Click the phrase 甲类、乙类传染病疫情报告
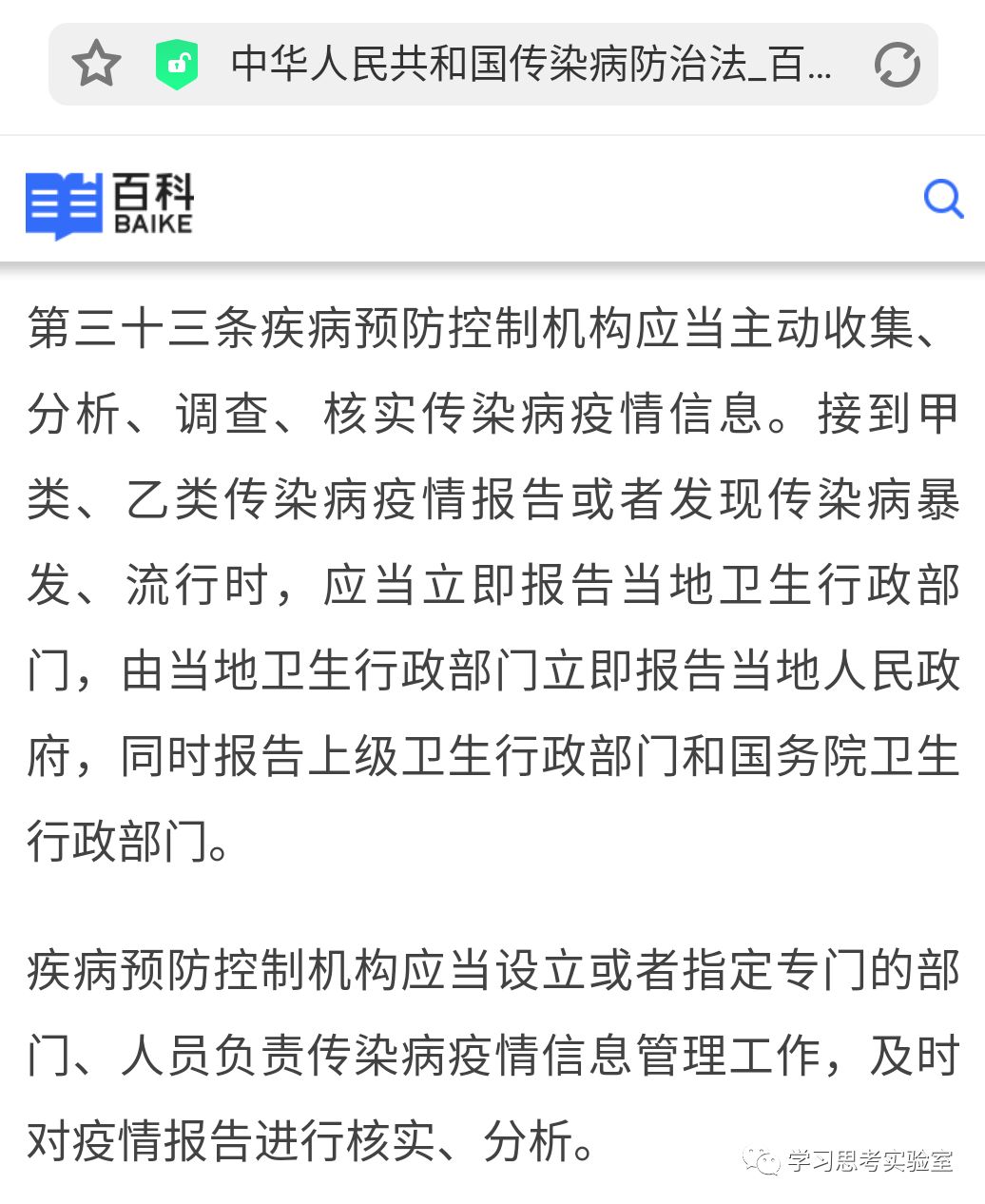This screenshot has height=1204, width=985. coord(285,499)
